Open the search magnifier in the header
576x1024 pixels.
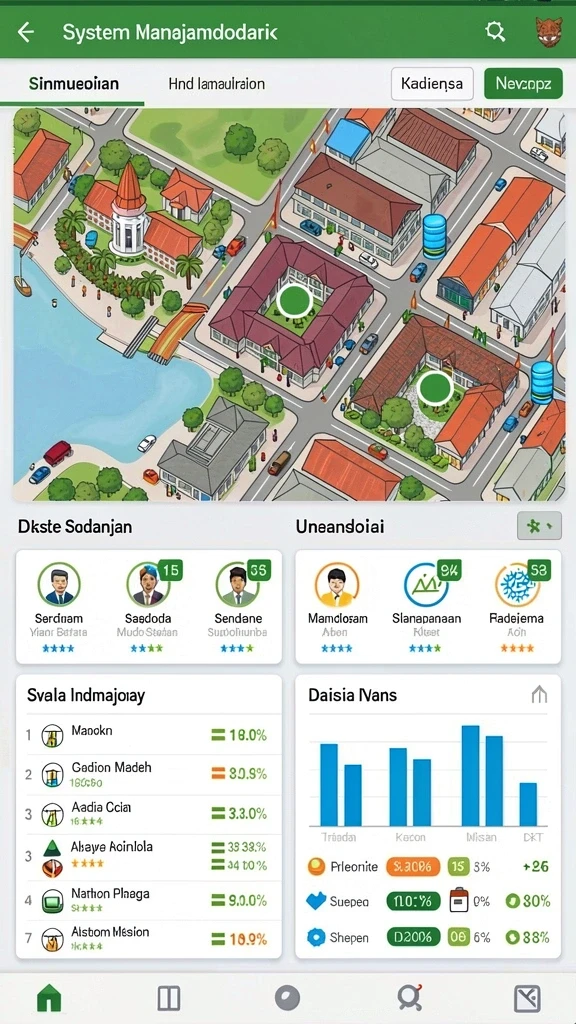(x=495, y=31)
